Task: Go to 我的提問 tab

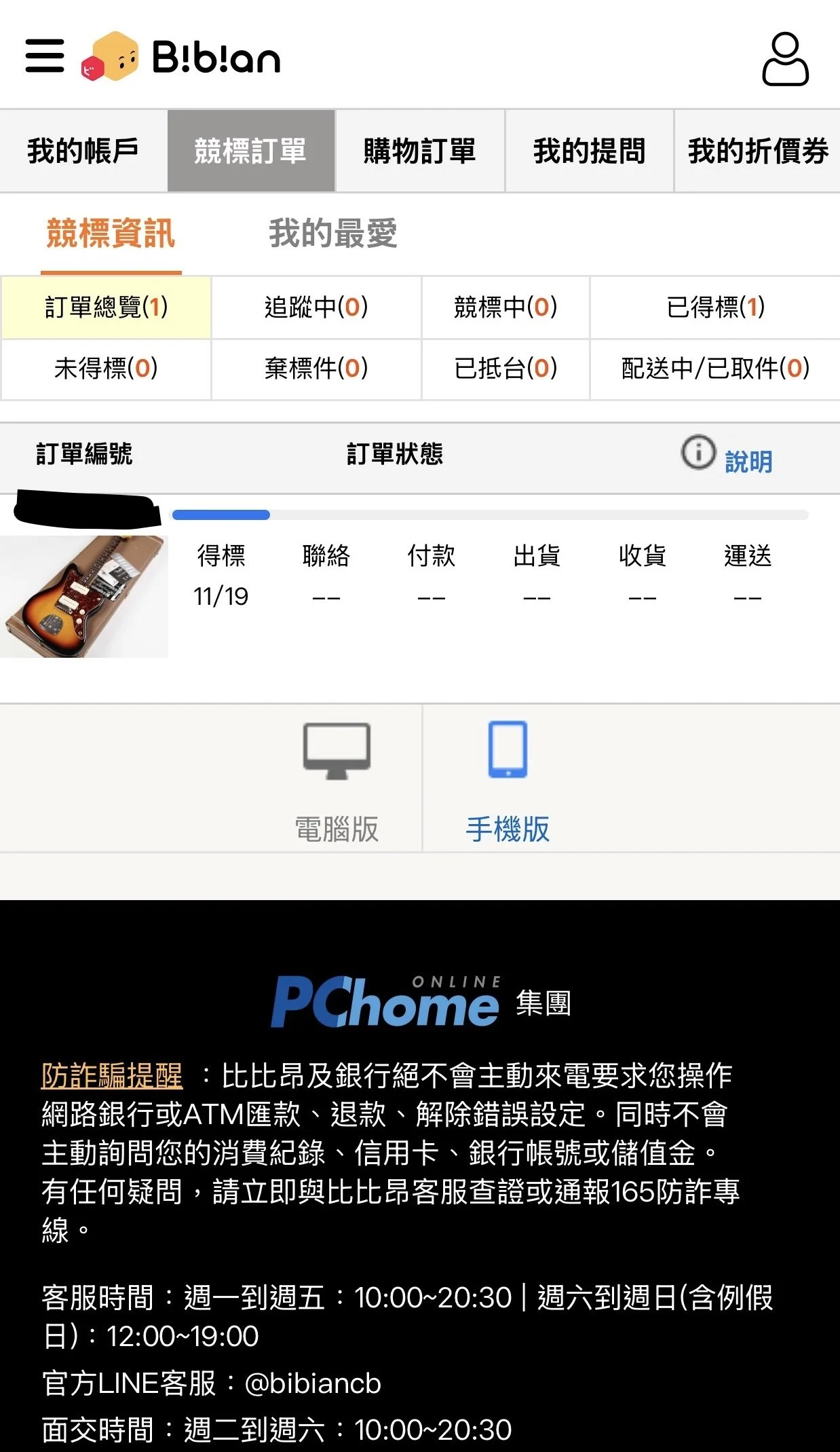Action: pyautogui.click(x=589, y=151)
